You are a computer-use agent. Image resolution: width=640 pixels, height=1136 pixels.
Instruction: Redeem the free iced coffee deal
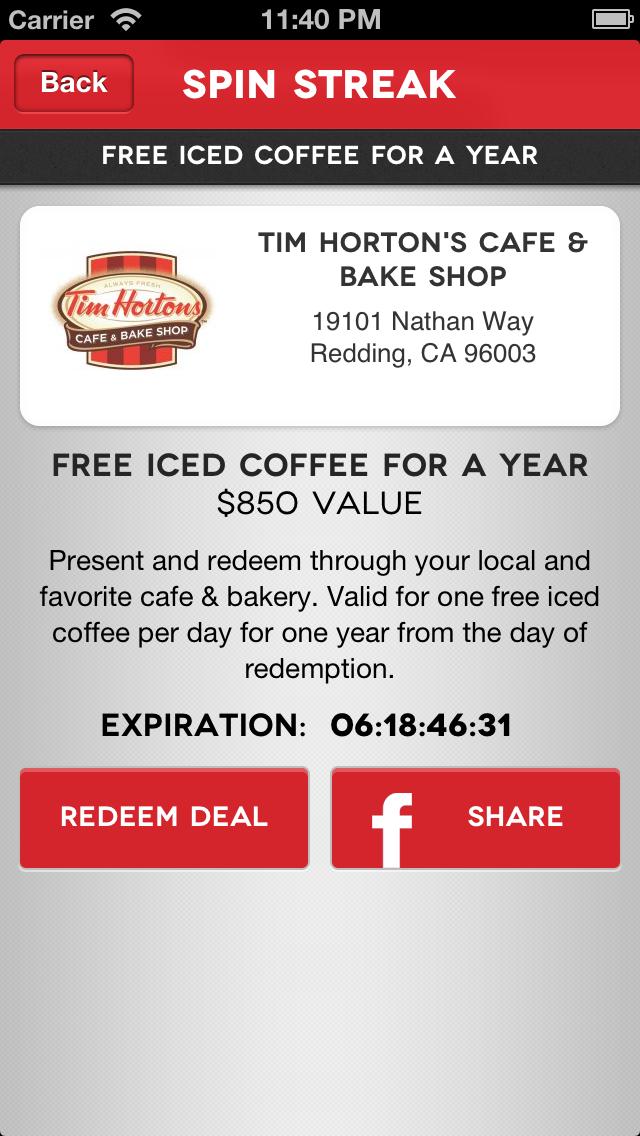(164, 817)
